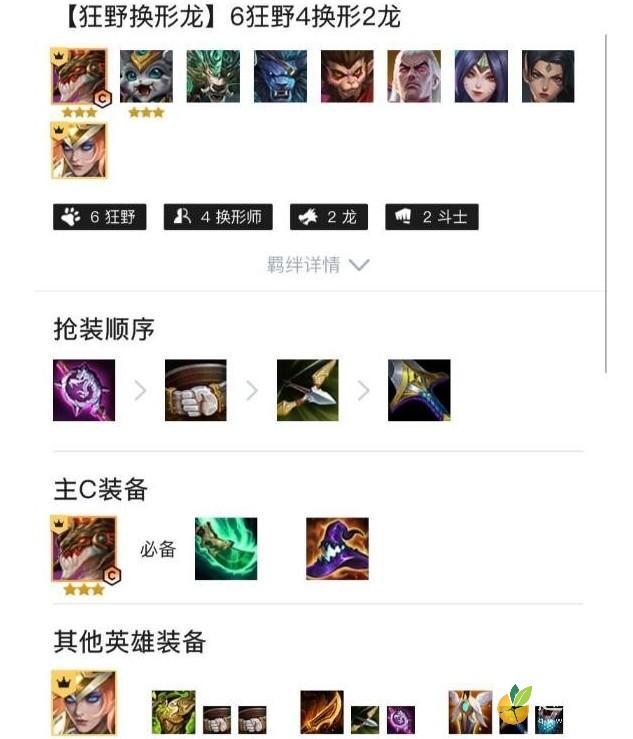
Task: Open the purple hat item under 主C装备
Action: click(x=337, y=548)
